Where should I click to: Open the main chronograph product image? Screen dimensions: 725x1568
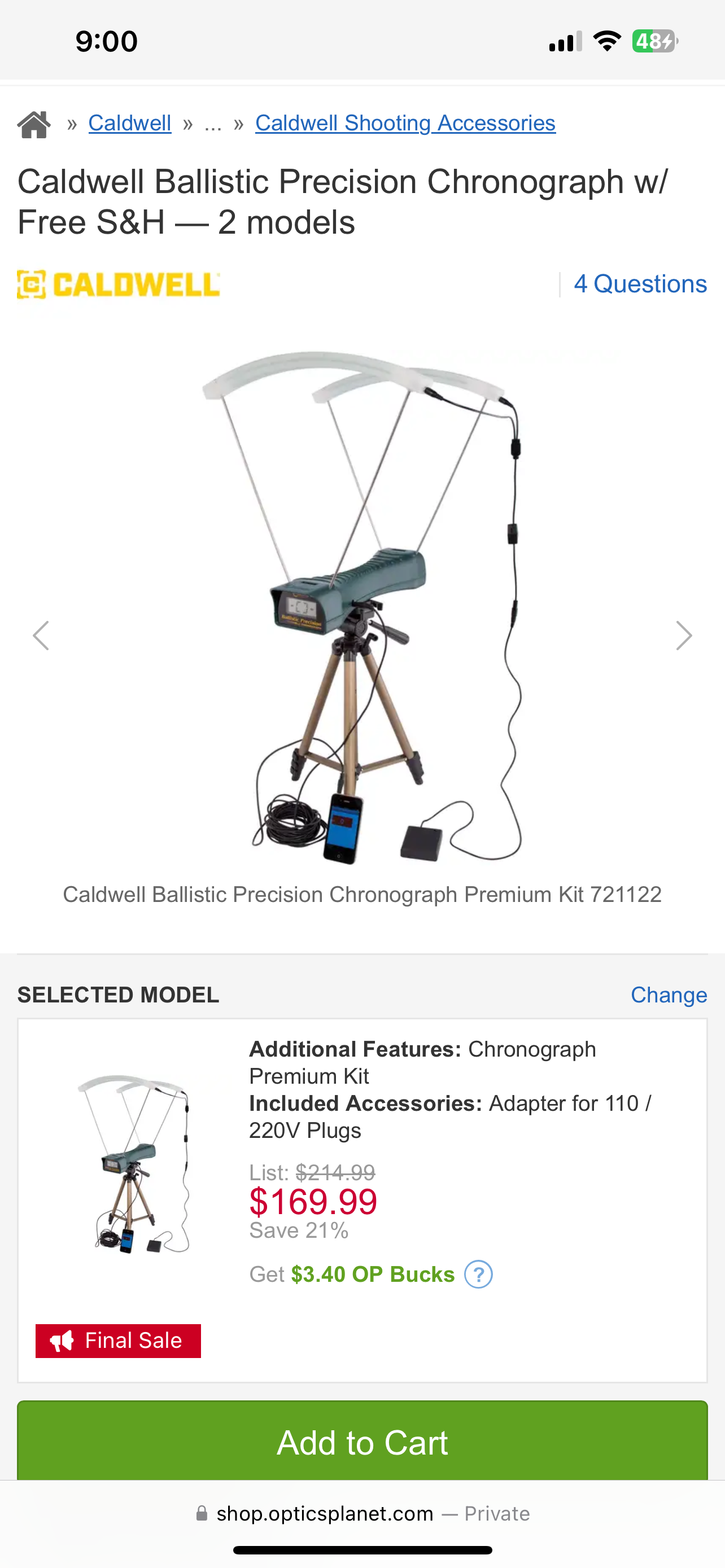(362, 607)
